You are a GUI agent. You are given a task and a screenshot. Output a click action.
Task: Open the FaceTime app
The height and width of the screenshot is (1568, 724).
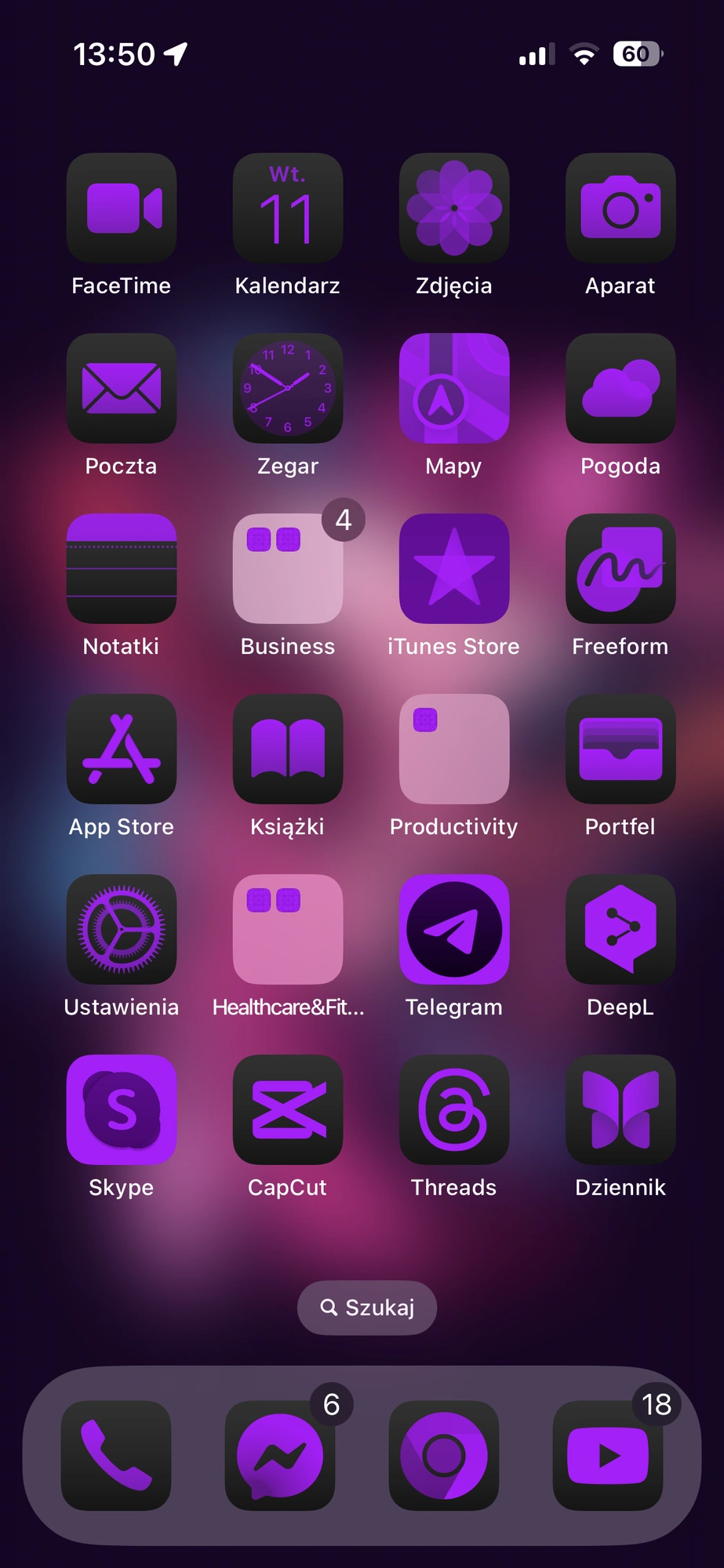click(x=122, y=209)
